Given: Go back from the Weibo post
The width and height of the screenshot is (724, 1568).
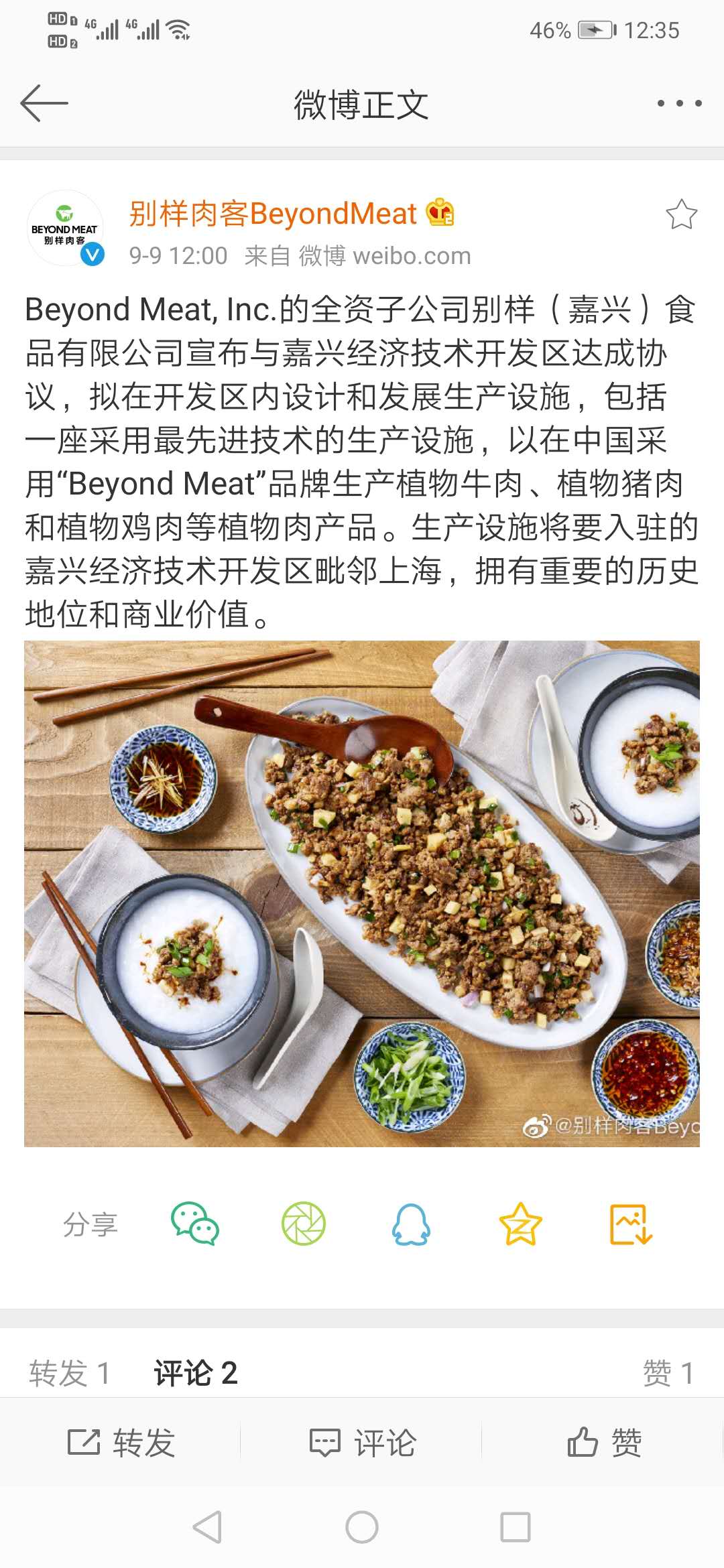Looking at the screenshot, I should coord(44,103).
